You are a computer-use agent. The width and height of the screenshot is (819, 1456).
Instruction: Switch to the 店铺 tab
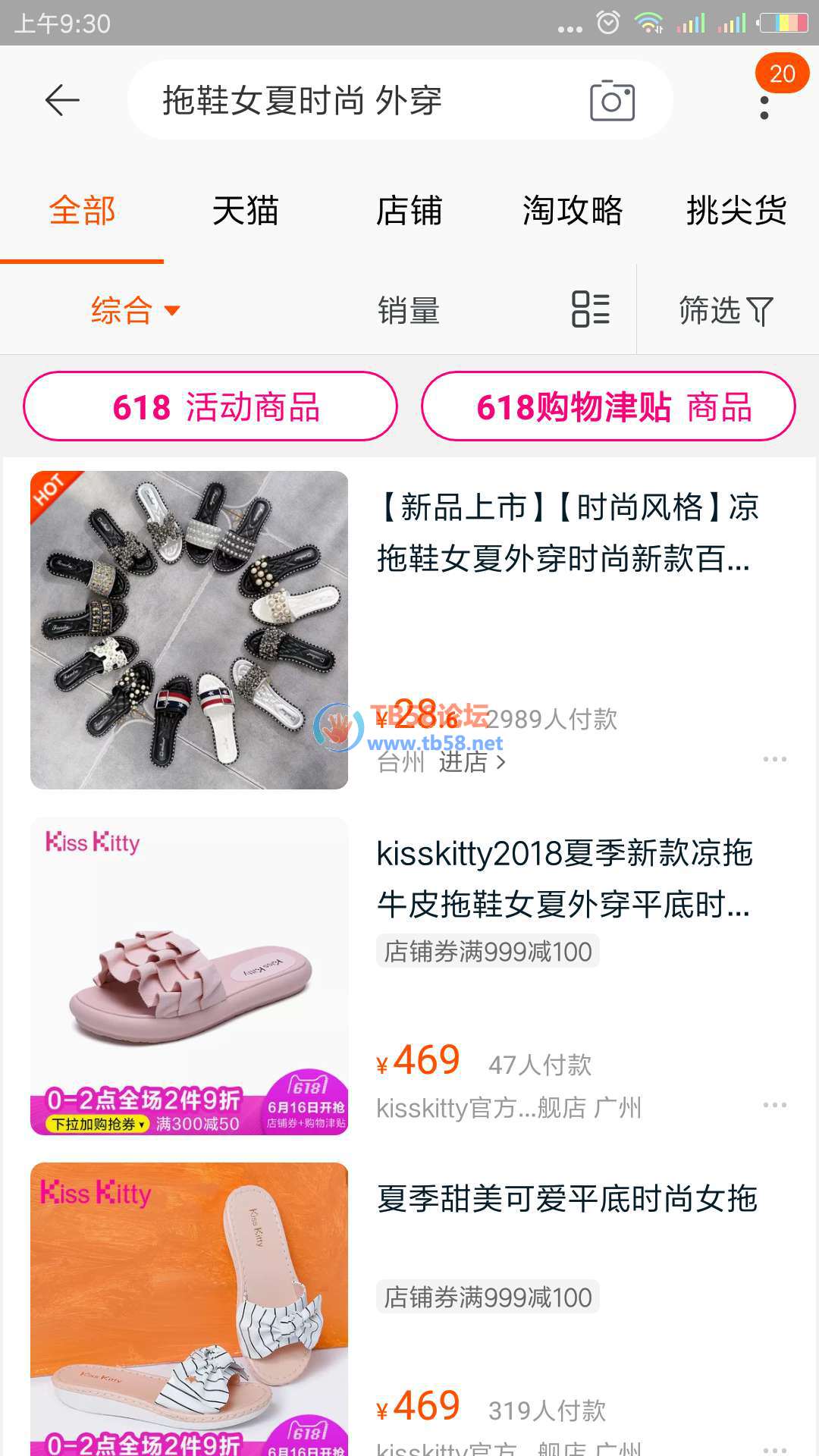409,211
